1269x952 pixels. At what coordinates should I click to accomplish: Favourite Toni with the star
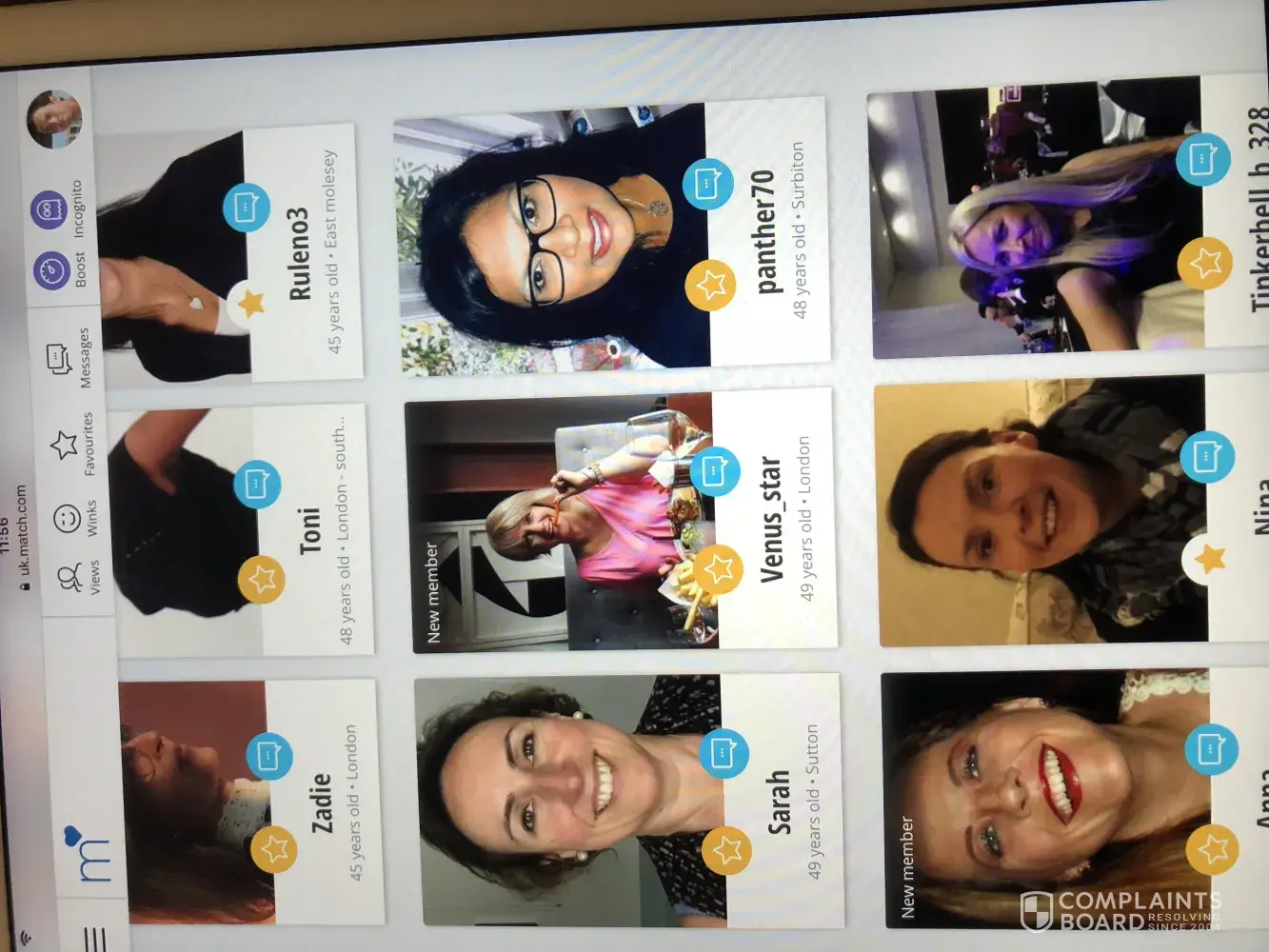click(x=261, y=578)
